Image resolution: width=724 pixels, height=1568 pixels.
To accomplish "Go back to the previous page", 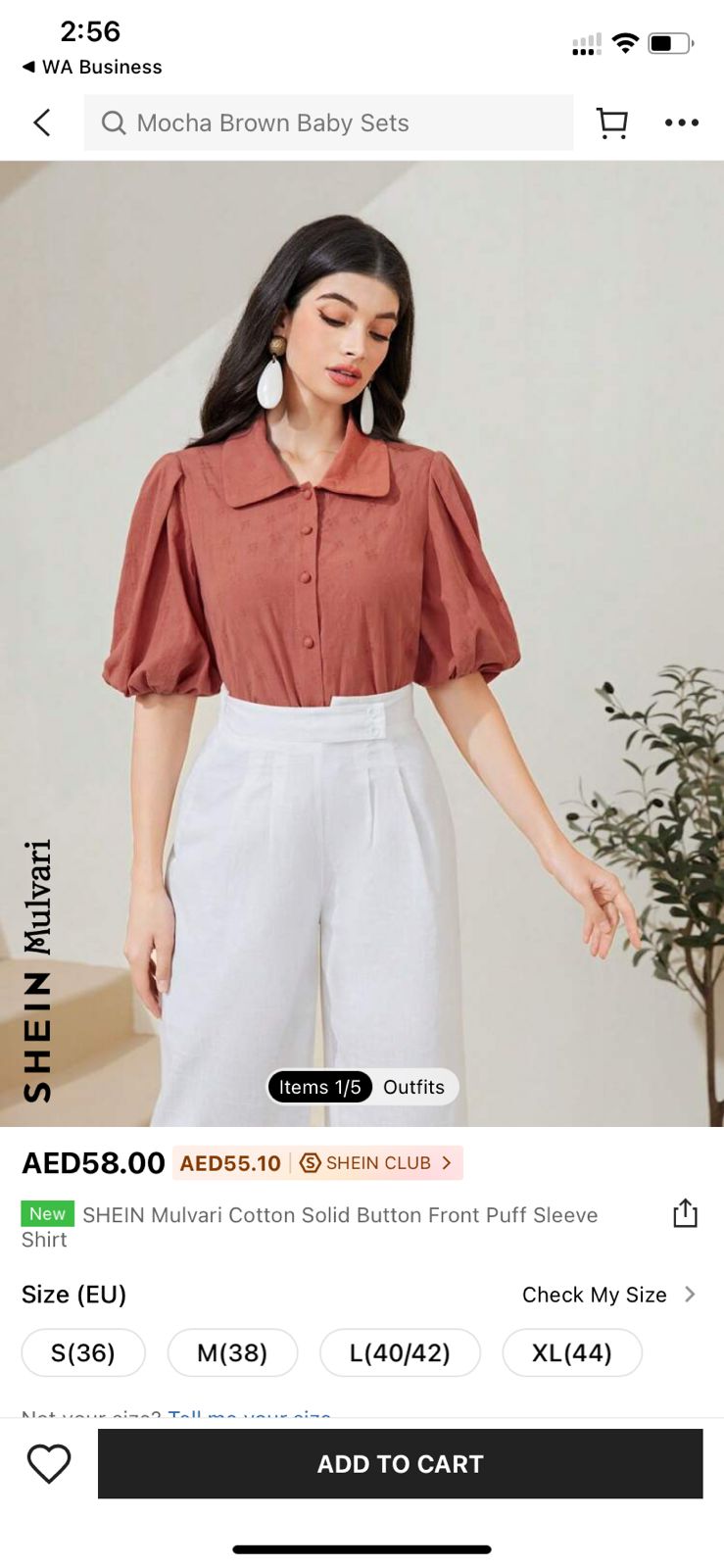I will (x=42, y=122).
